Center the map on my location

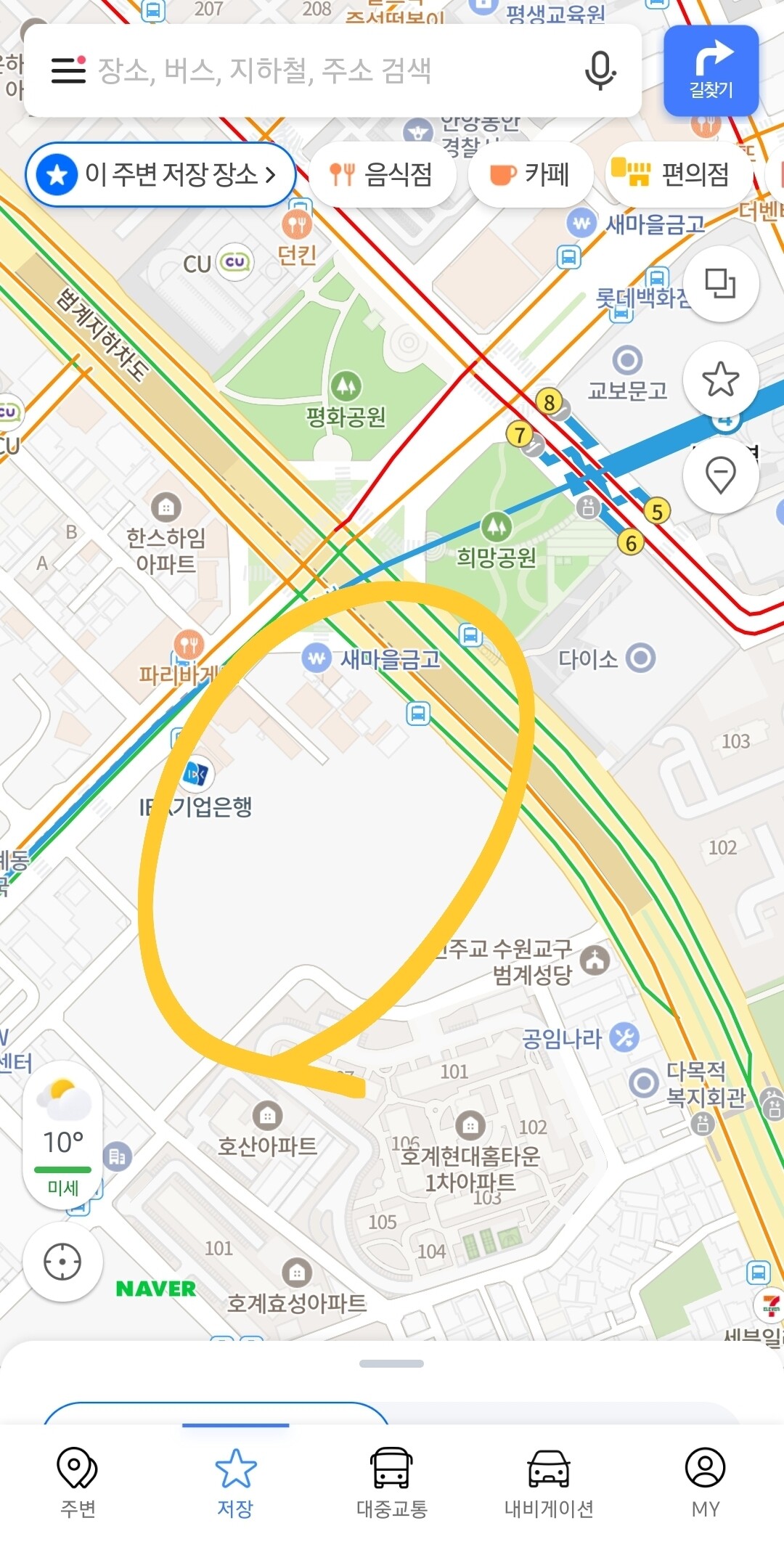click(x=62, y=1262)
